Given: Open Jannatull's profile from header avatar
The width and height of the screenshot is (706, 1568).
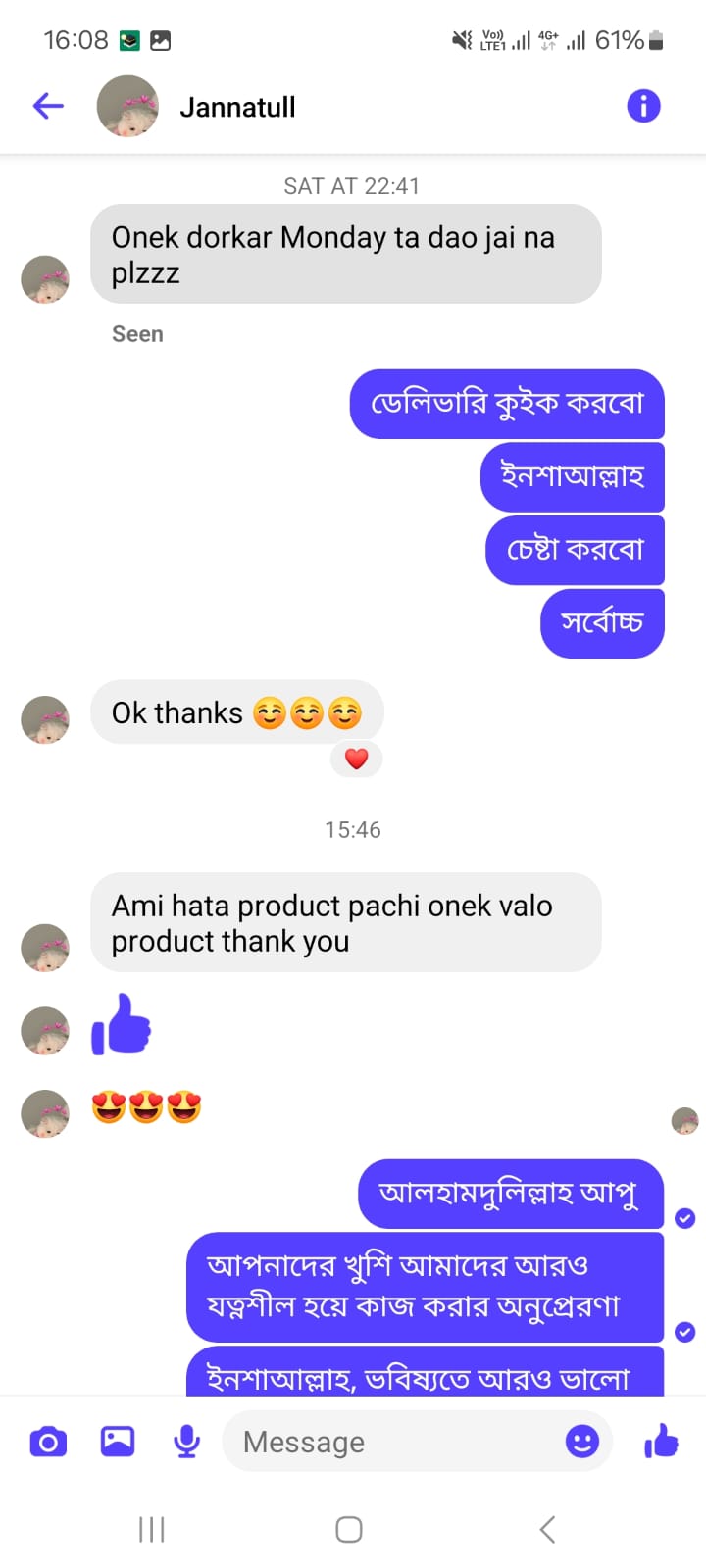Looking at the screenshot, I should 127,106.
